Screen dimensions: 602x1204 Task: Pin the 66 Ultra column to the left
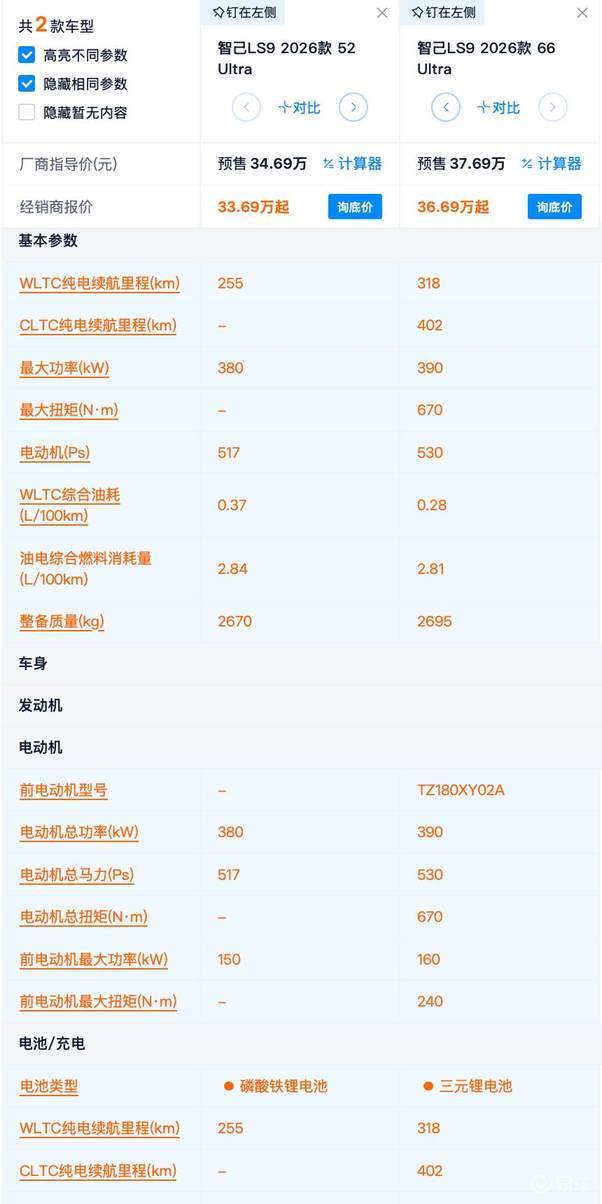tap(443, 13)
